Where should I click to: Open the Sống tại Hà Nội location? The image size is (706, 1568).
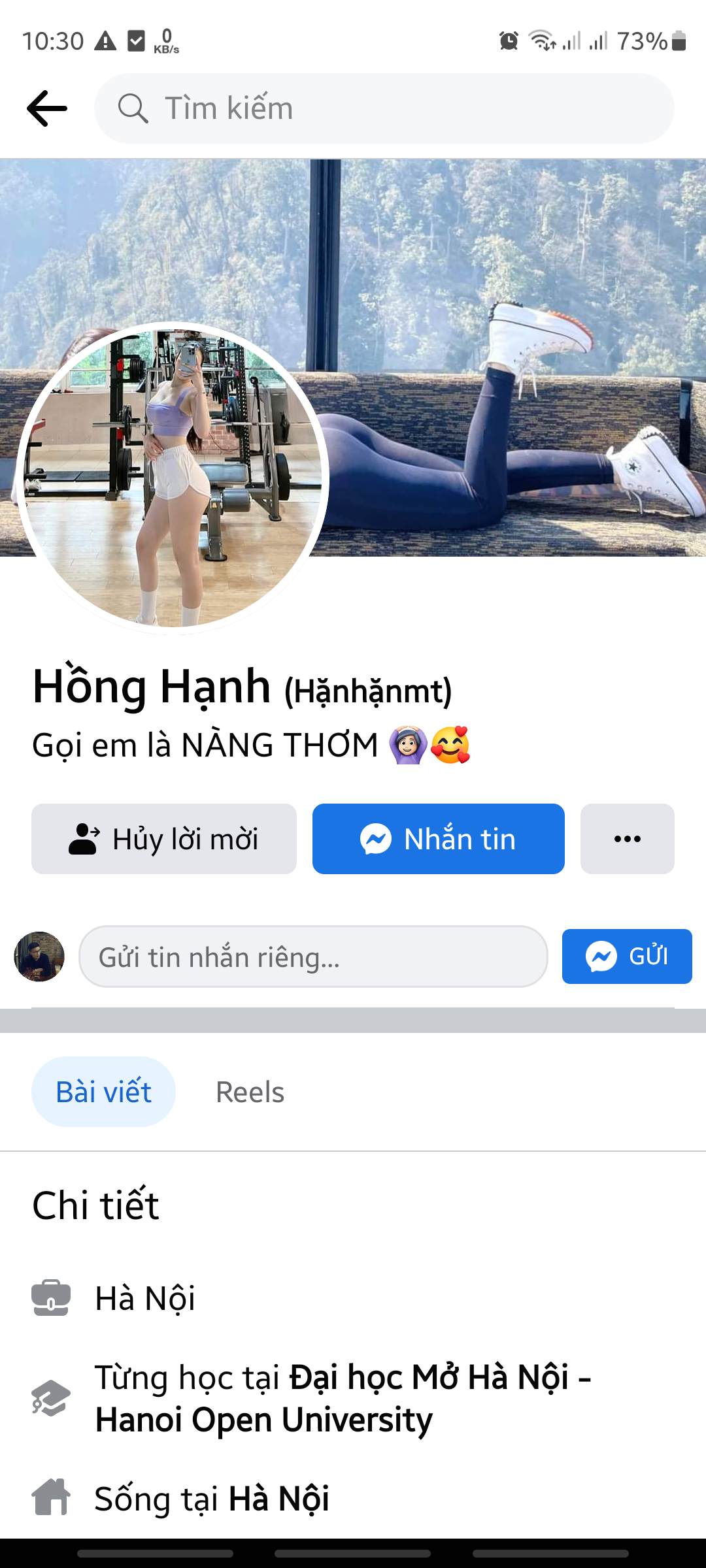click(278, 1499)
